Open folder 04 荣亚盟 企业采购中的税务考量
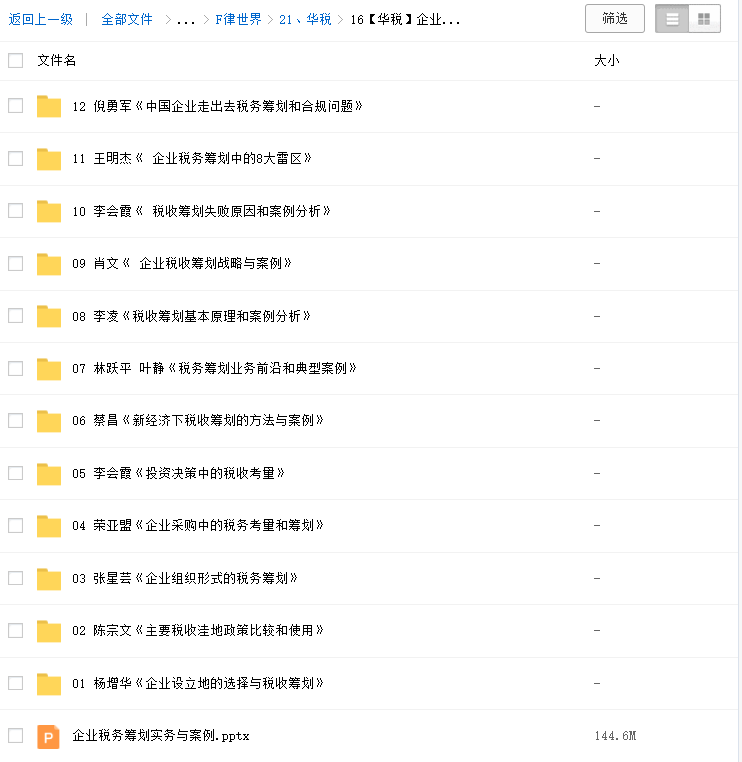Viewport: 742px width, 762px height. (197, 525)
